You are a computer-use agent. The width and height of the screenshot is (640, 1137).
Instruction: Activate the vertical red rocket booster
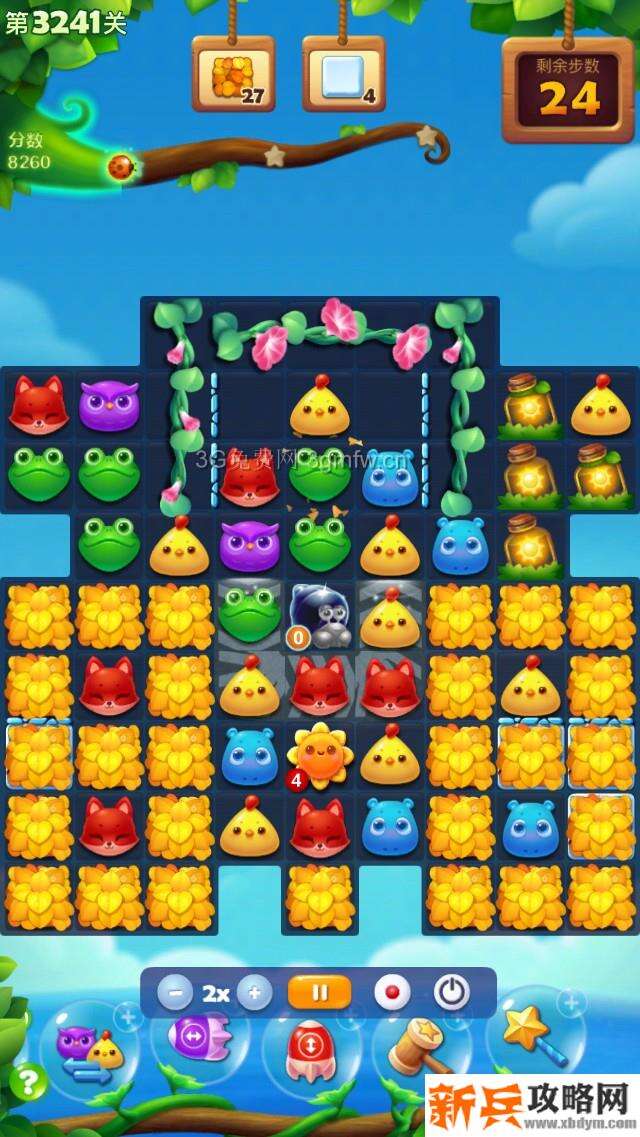(310, 1052)
